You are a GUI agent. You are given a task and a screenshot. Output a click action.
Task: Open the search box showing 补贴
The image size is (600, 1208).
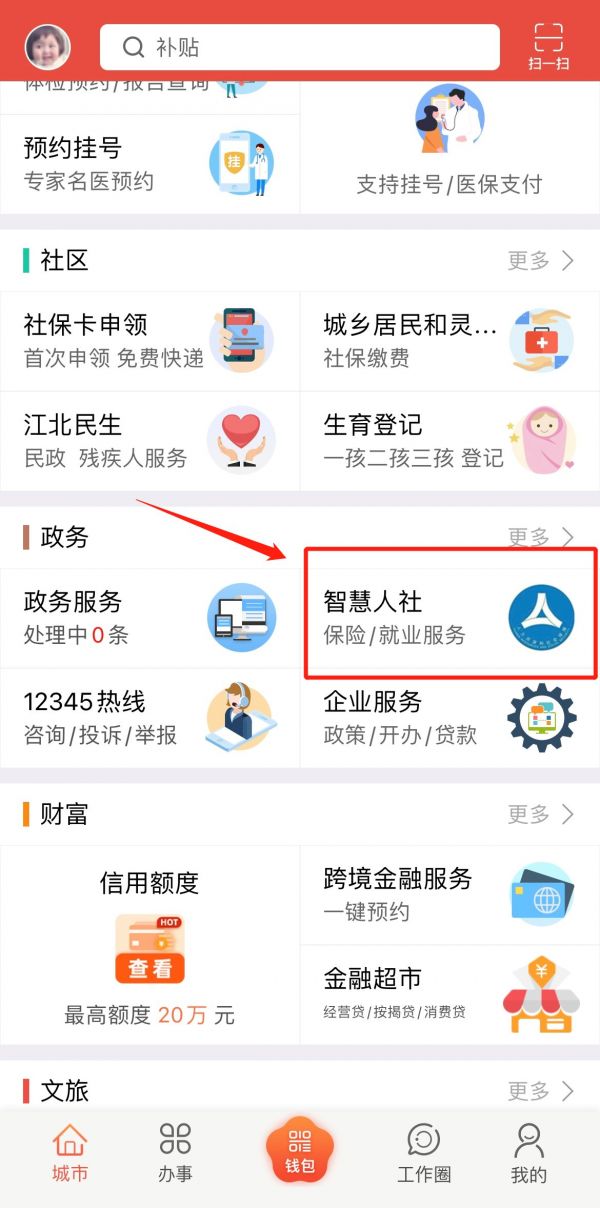pos(300,47)
